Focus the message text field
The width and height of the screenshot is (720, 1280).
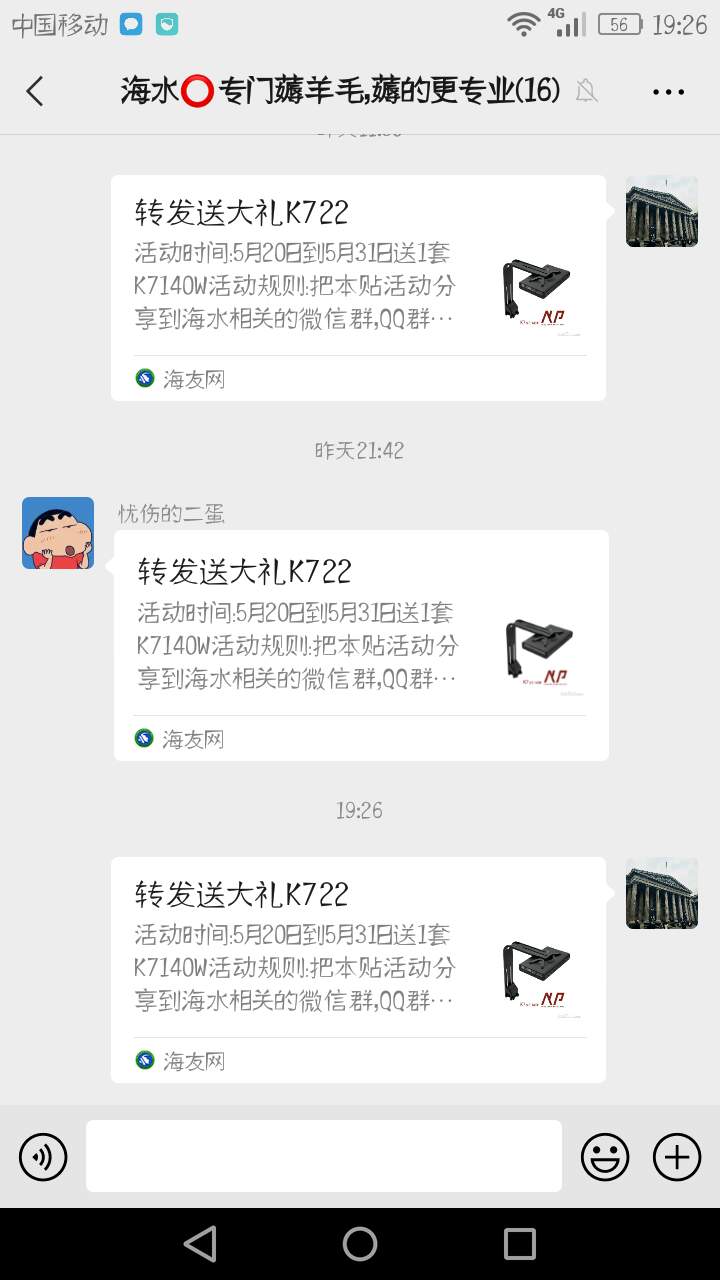pos(324,1156)
